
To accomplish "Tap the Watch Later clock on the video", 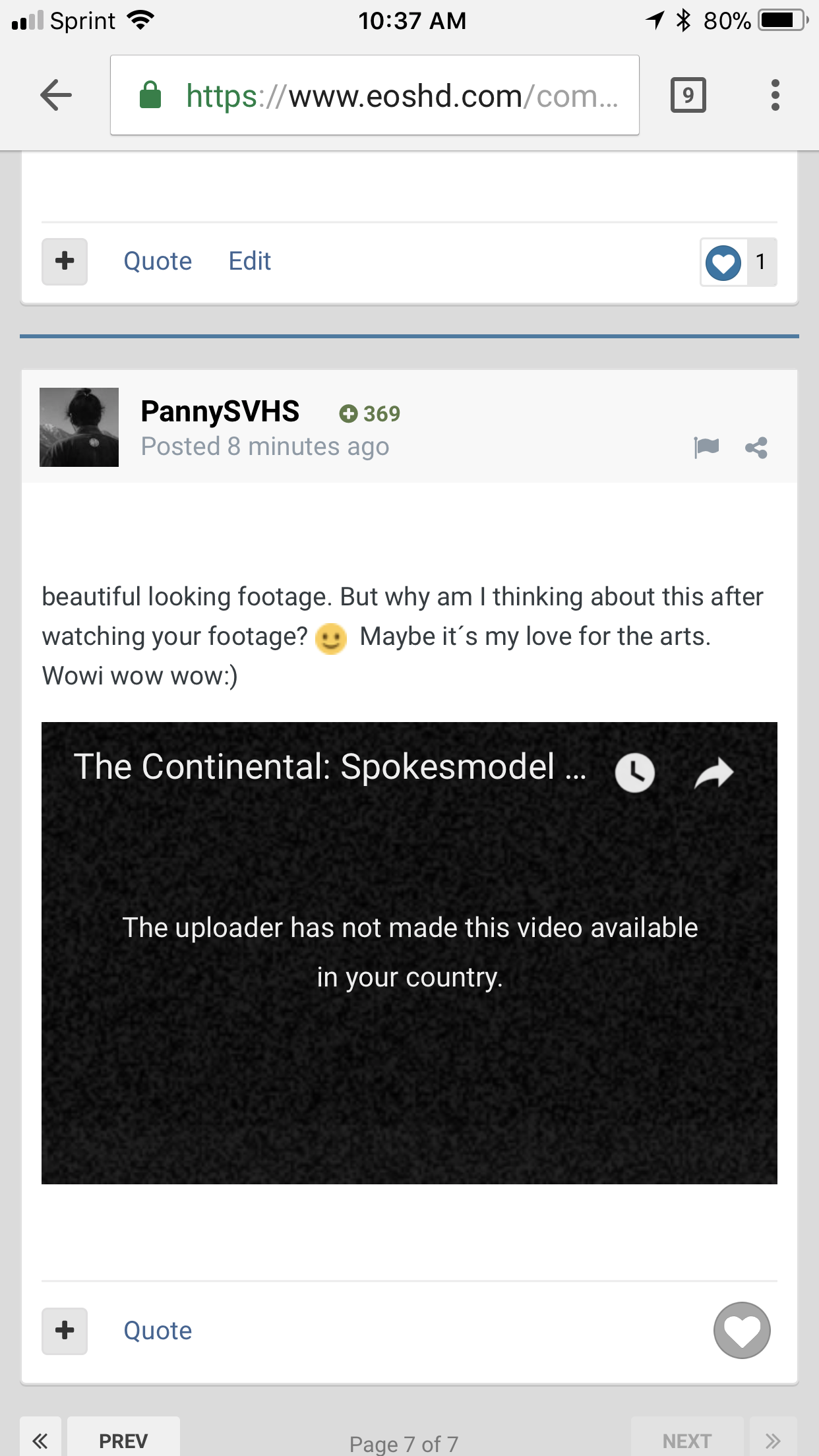I will pyautogui.click(x=634, y=772).
